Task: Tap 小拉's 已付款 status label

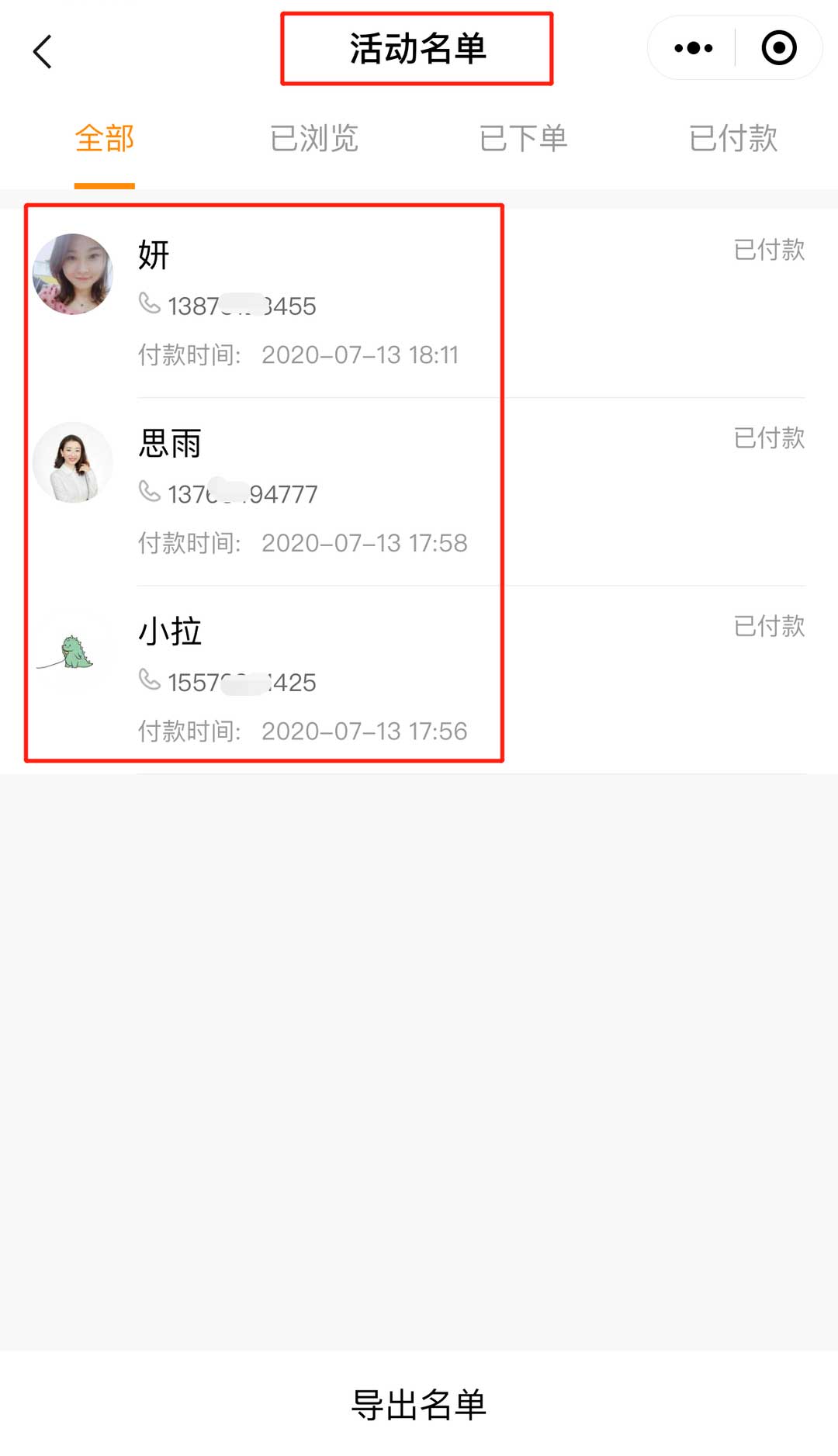Action: [769, 626]
